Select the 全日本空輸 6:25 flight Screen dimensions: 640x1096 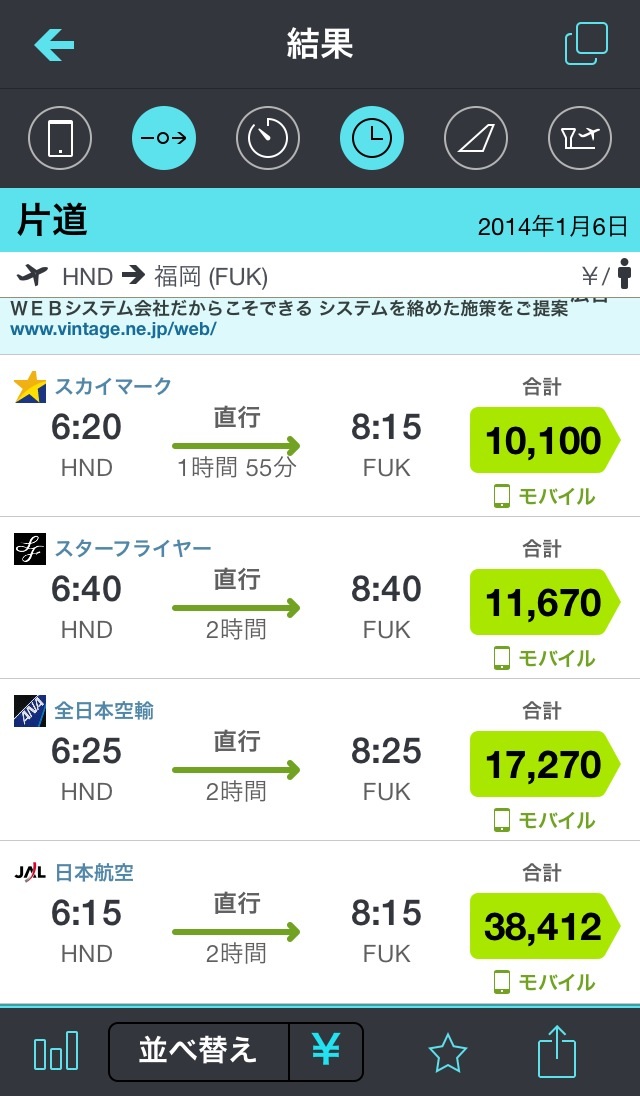click(x=320, y=760)
